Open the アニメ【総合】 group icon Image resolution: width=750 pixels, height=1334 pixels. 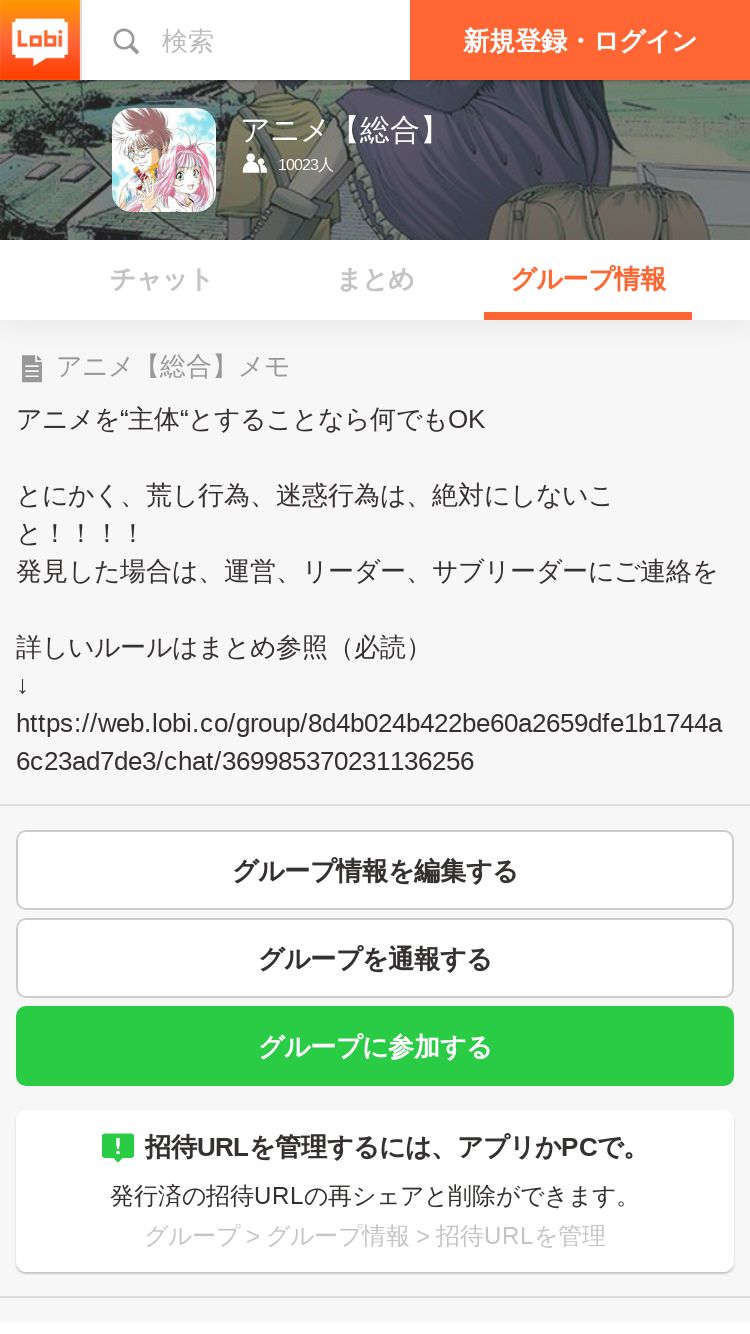pyautogui.click(x=164, y=160)
